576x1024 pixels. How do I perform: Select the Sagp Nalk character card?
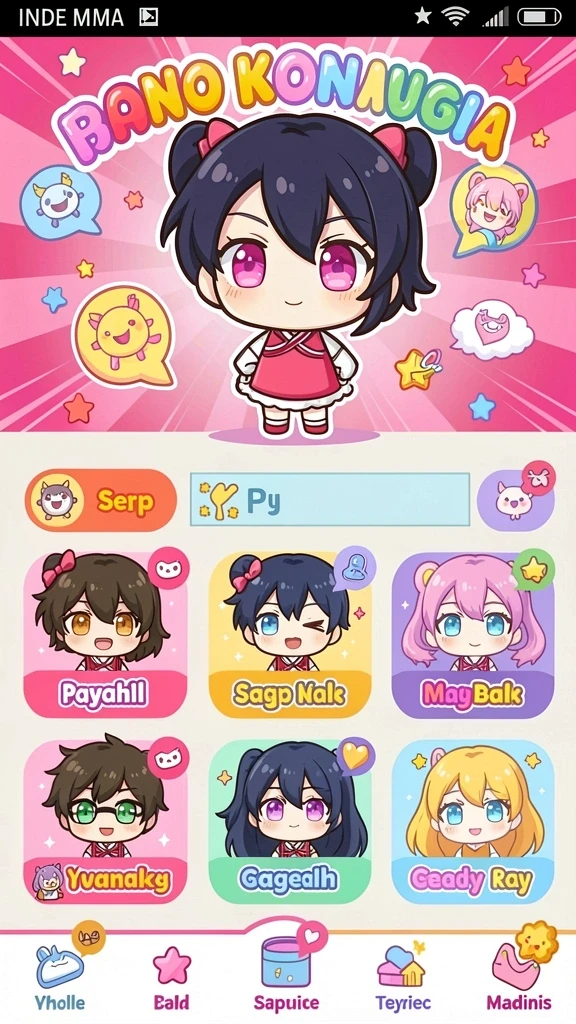pyautogui.click(x=290, y=635)
